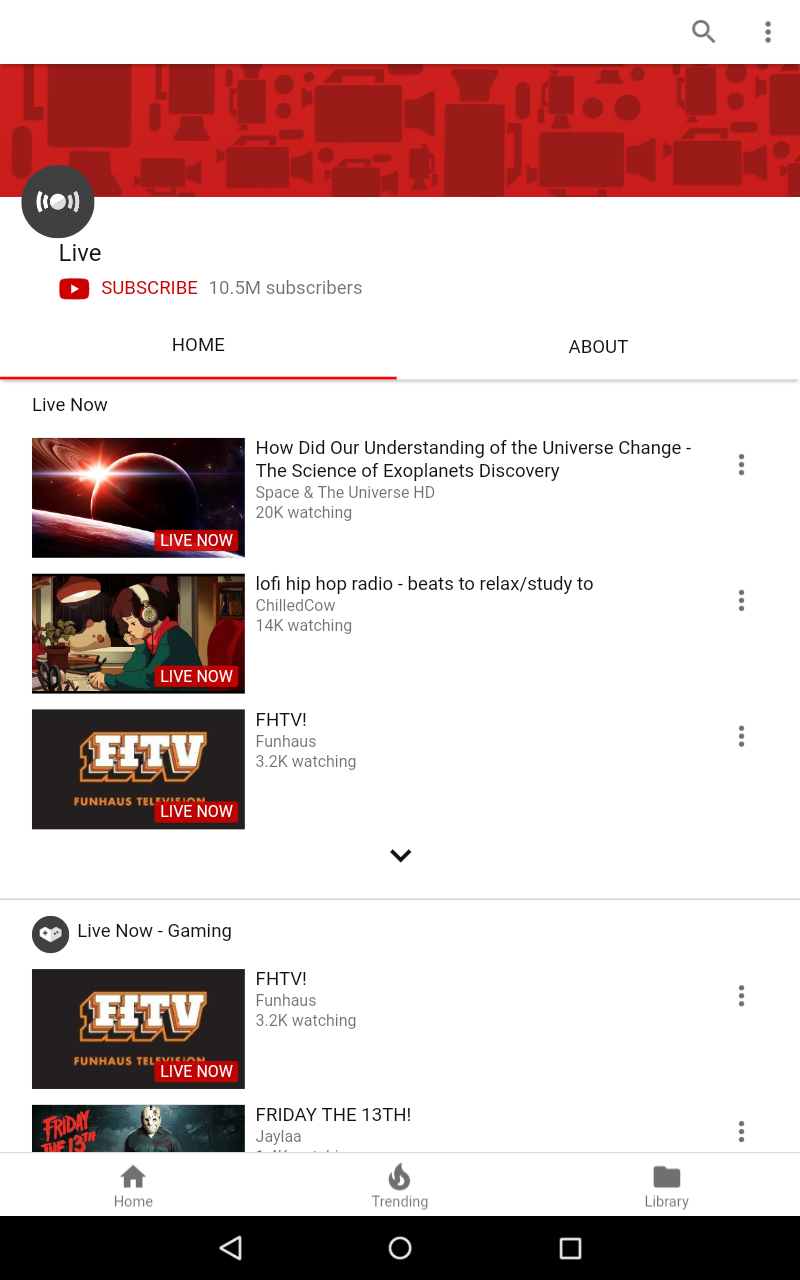Tap the red HOME tab underline indicator

pos(198,375)
